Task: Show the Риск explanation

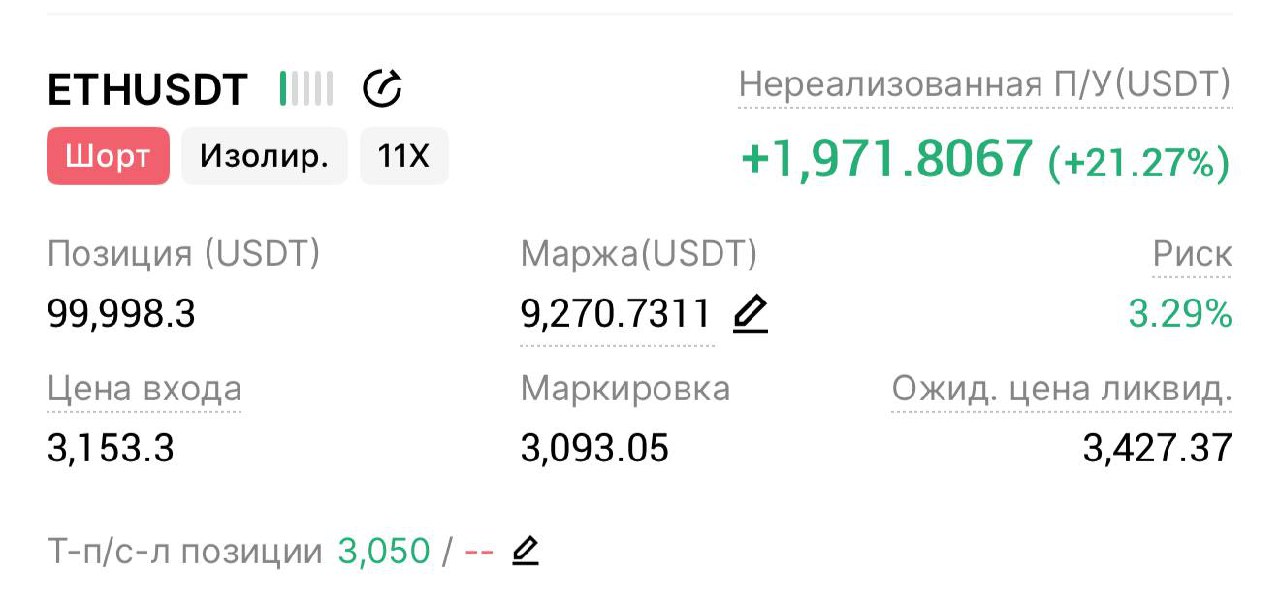Action: [x=1192, y=255]
